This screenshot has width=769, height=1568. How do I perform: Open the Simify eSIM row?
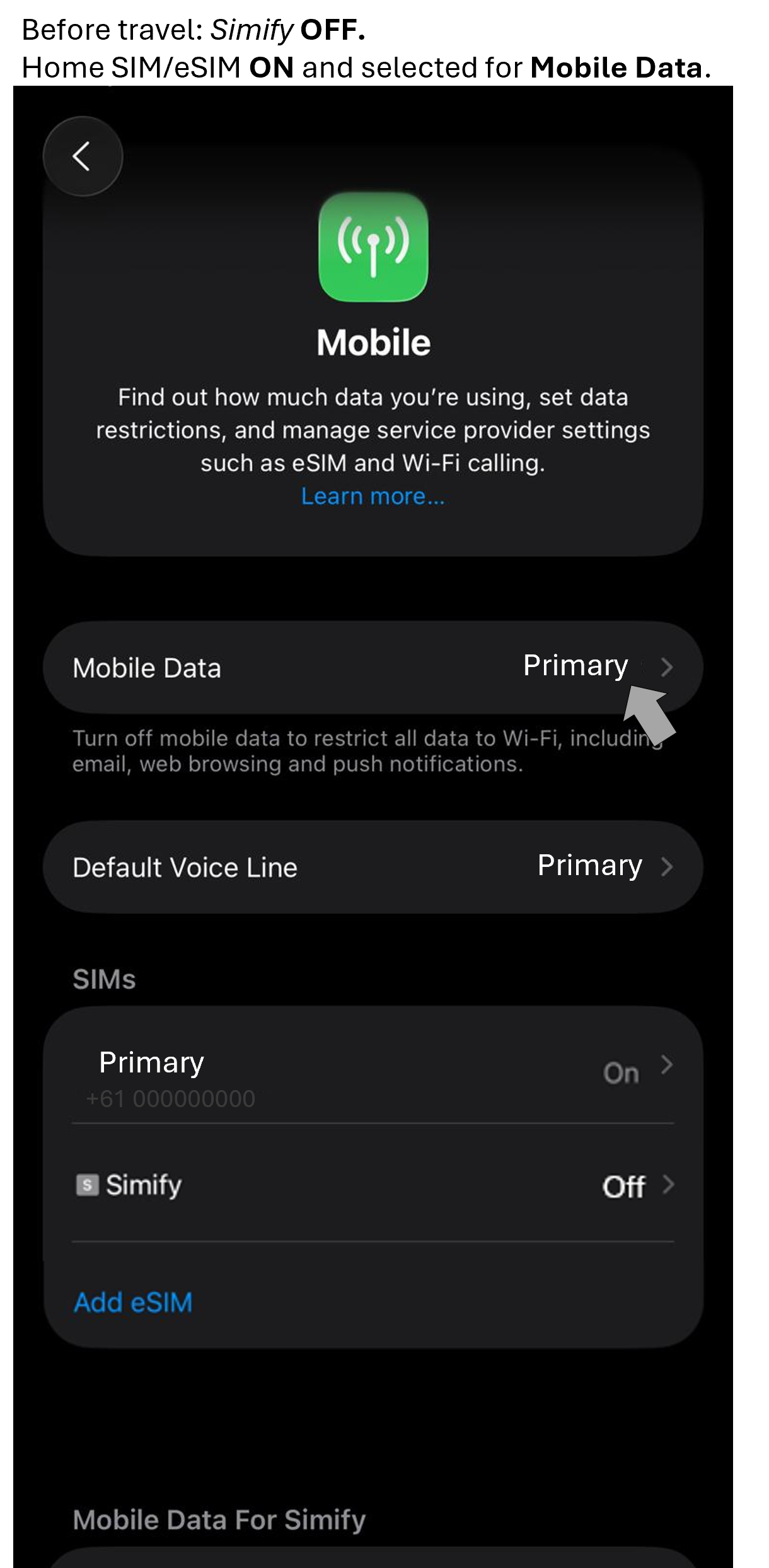373,1185
